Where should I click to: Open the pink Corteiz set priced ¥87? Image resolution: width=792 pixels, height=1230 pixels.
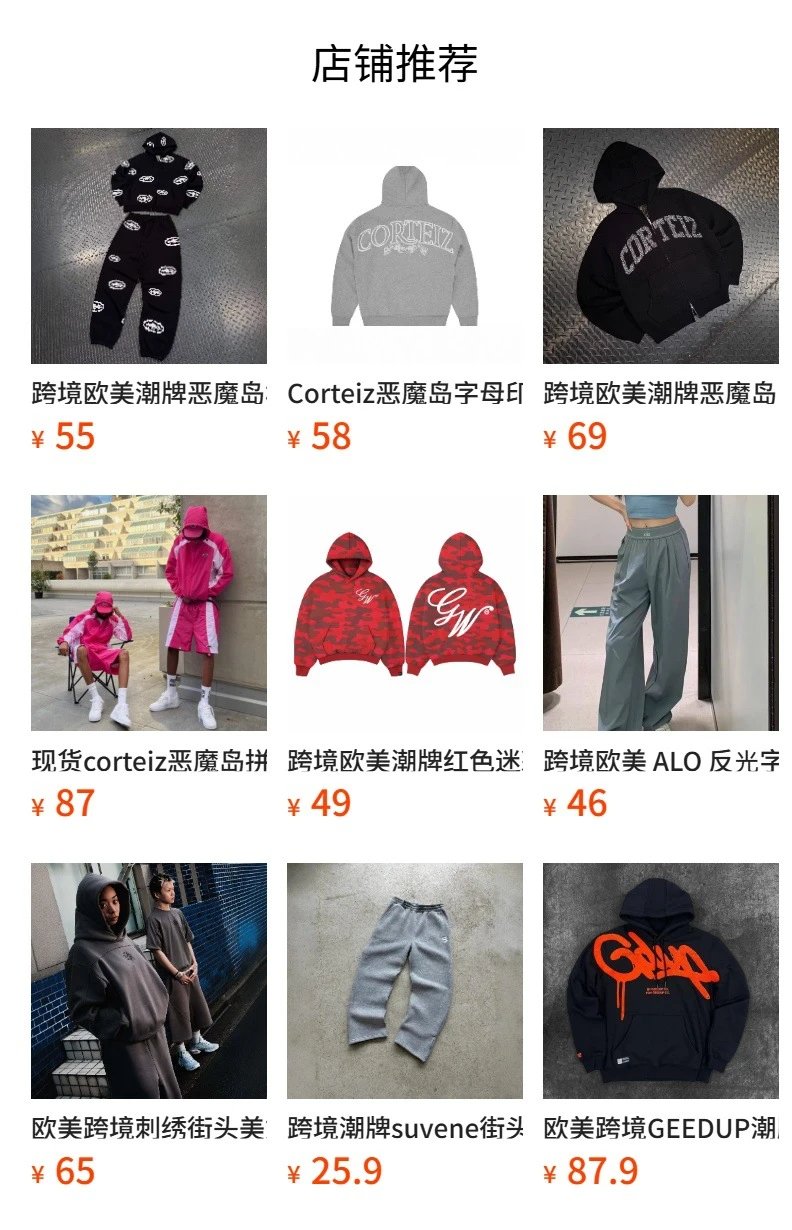click(x=148, y=613)
